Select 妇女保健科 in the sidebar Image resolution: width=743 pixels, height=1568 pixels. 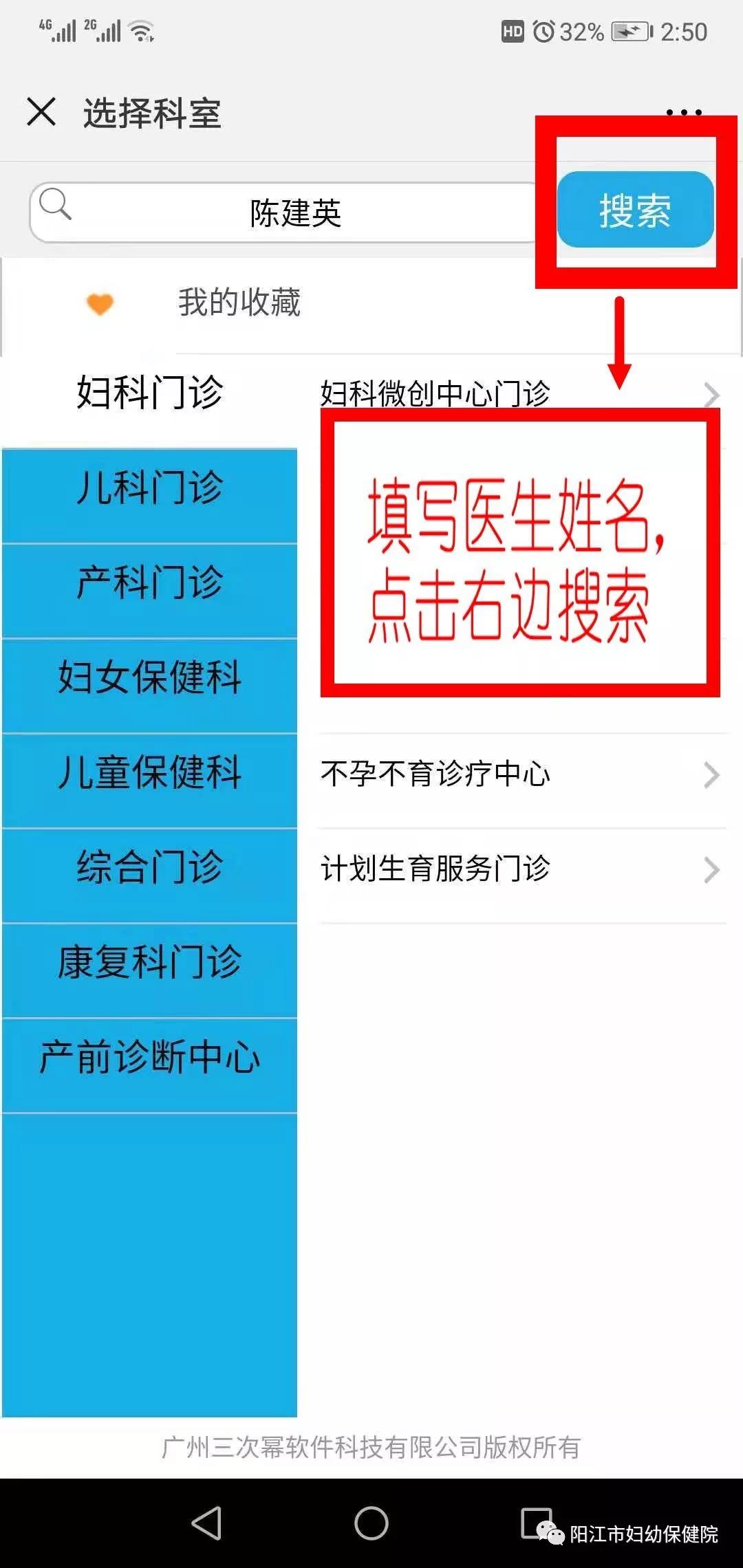click(149, 677)
